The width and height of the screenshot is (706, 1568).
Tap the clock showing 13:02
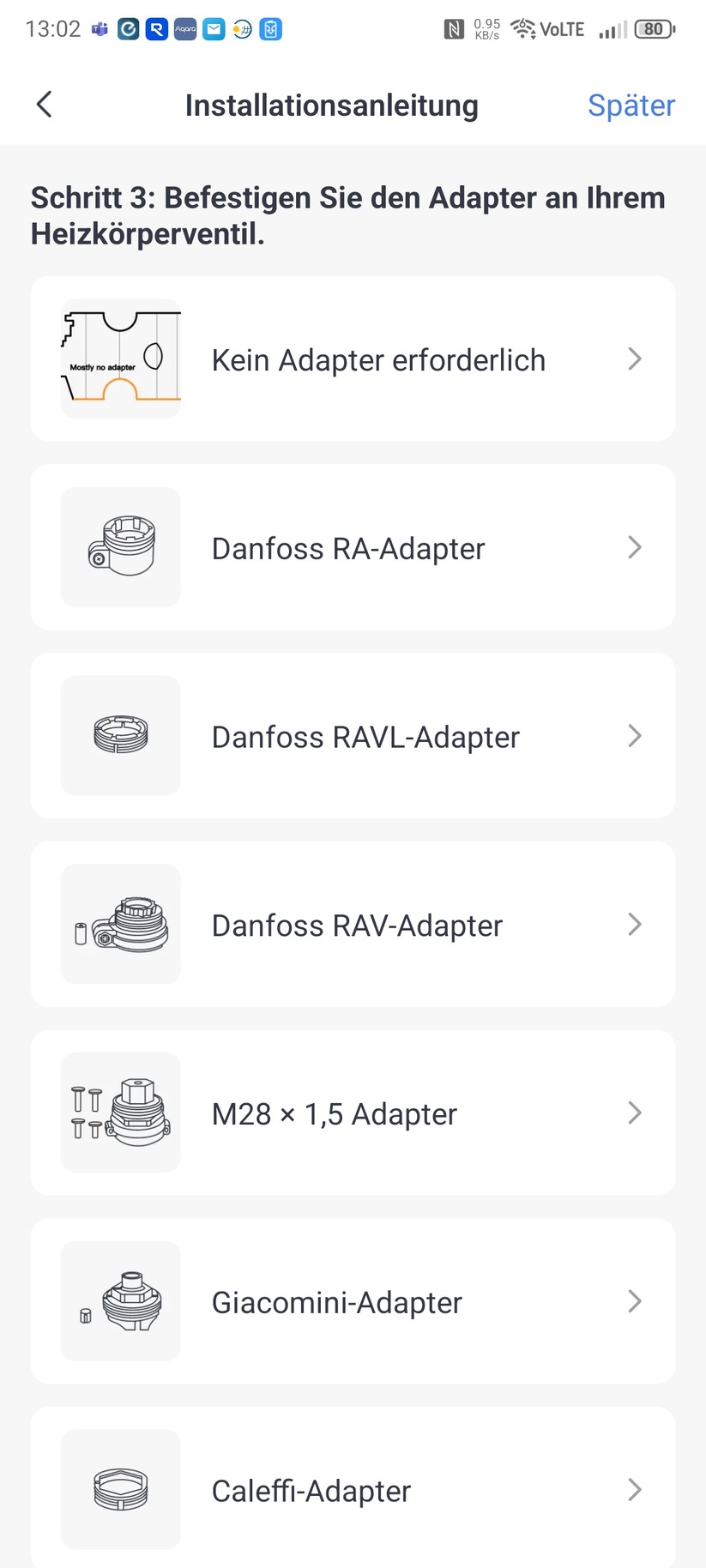pyautogui.click(x=53, y=28)
